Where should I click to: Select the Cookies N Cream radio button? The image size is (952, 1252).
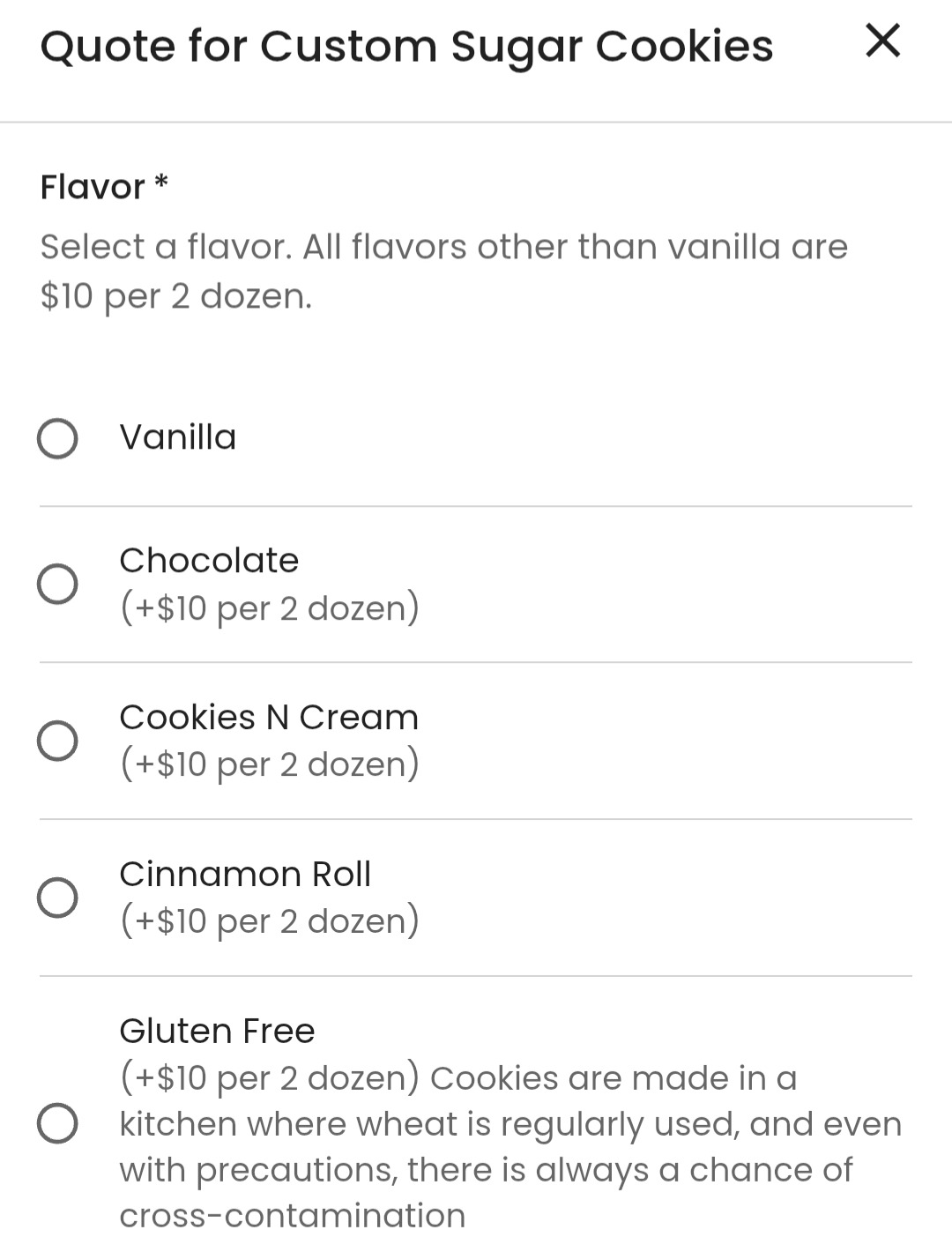(56, 740)
